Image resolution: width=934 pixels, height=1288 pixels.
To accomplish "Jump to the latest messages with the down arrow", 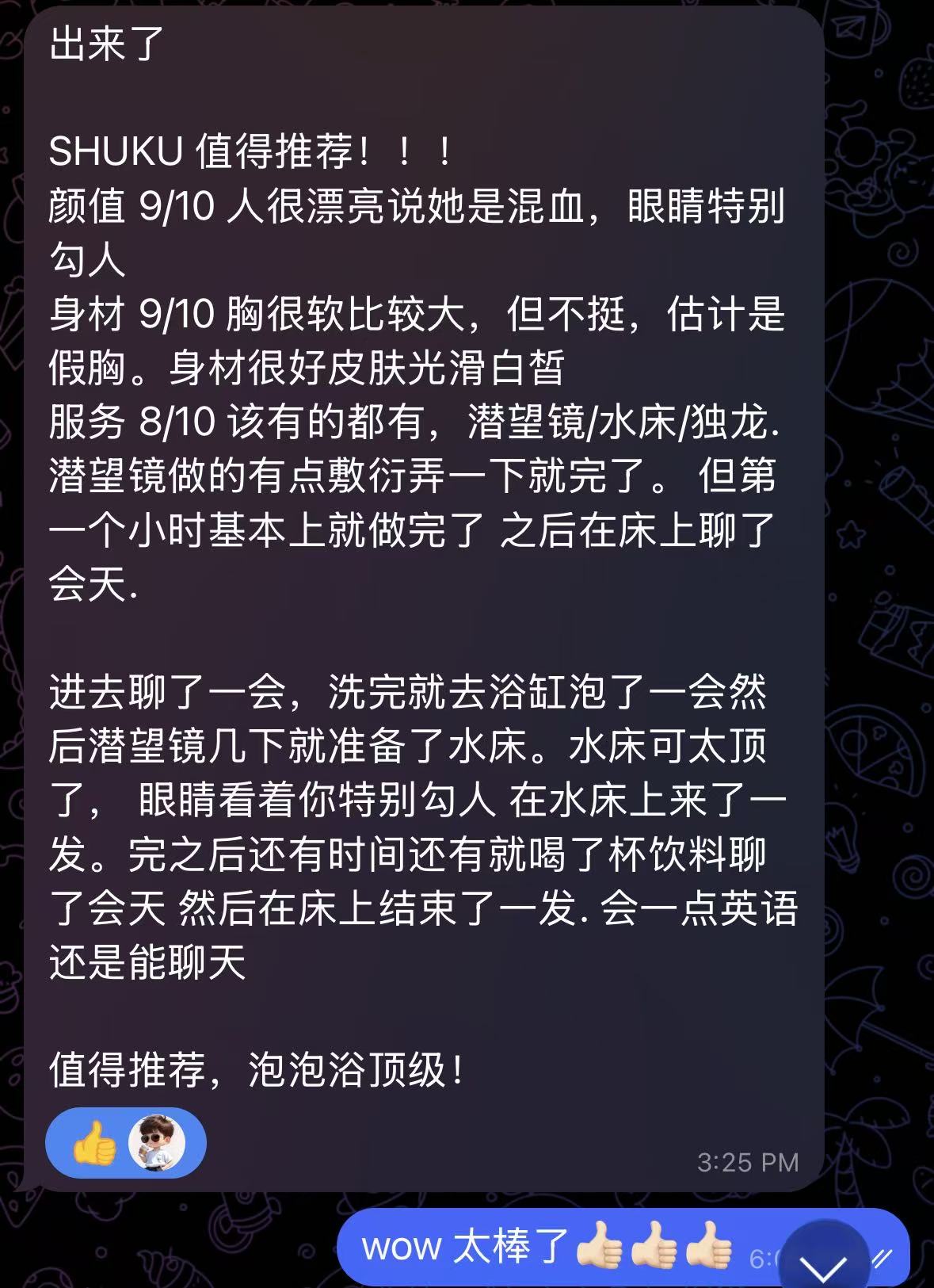I will 825,1260.
